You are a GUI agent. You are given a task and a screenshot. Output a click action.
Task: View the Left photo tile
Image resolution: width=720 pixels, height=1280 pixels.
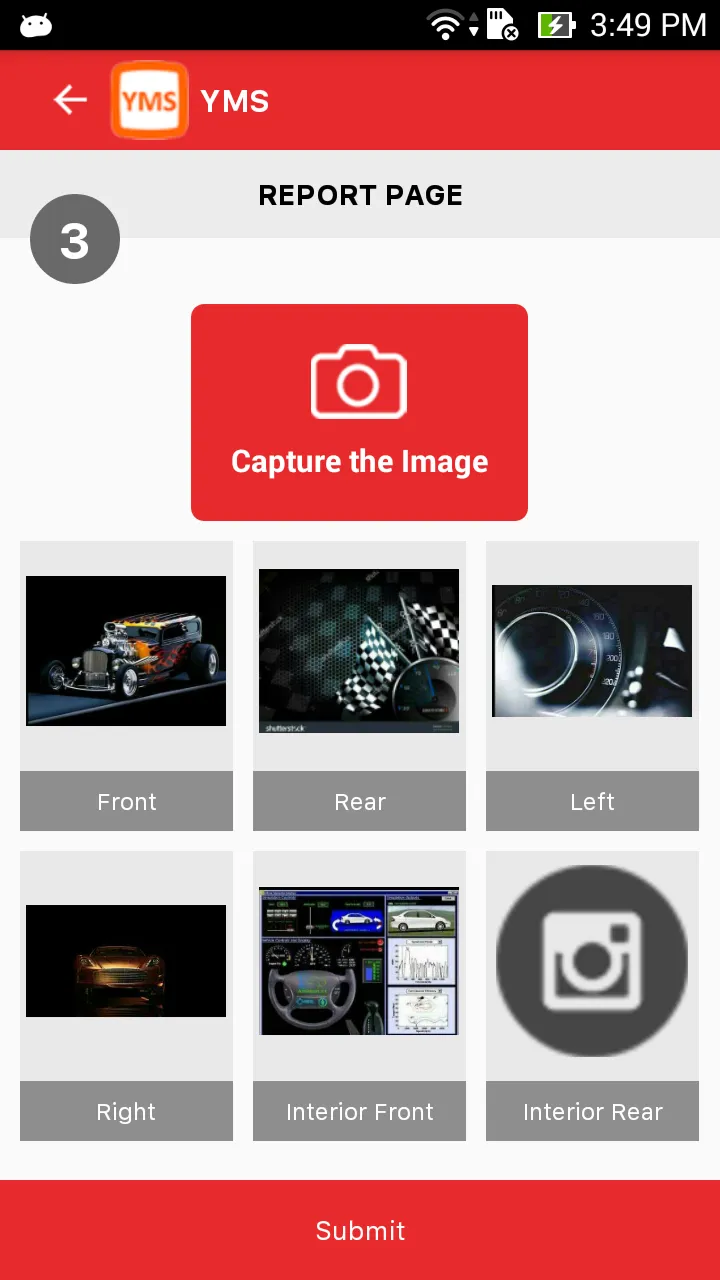[592, 651]
